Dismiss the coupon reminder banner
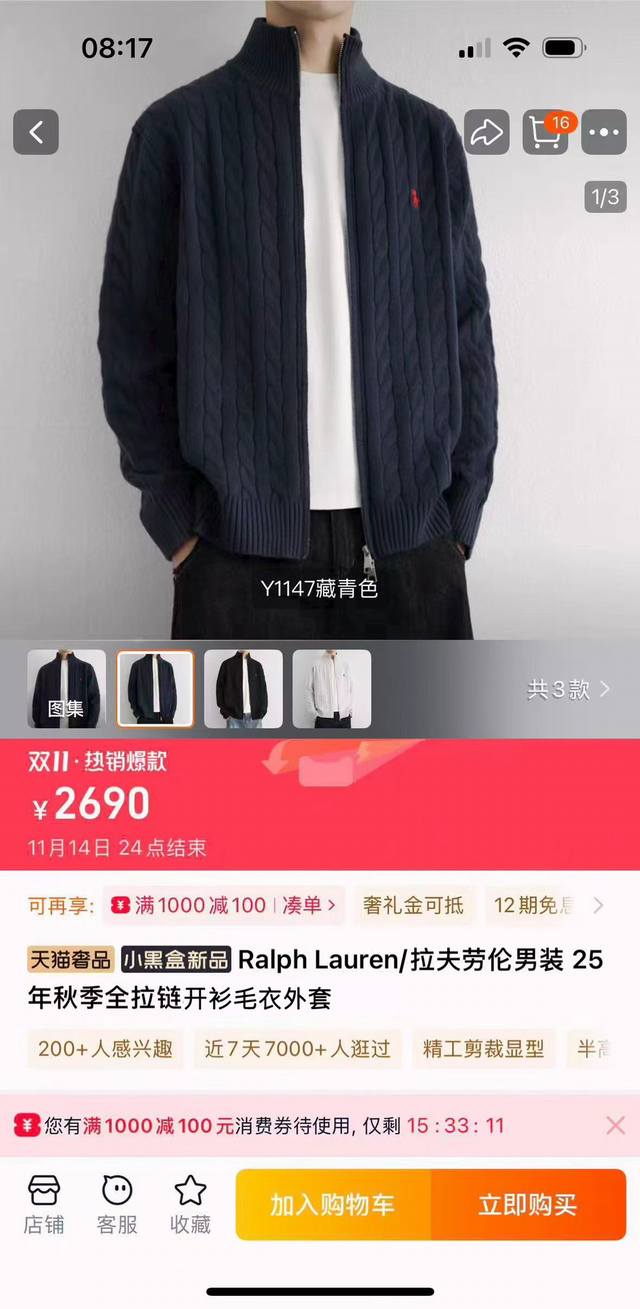This screenshot has width=640, height=1309. coord(615,1126)
